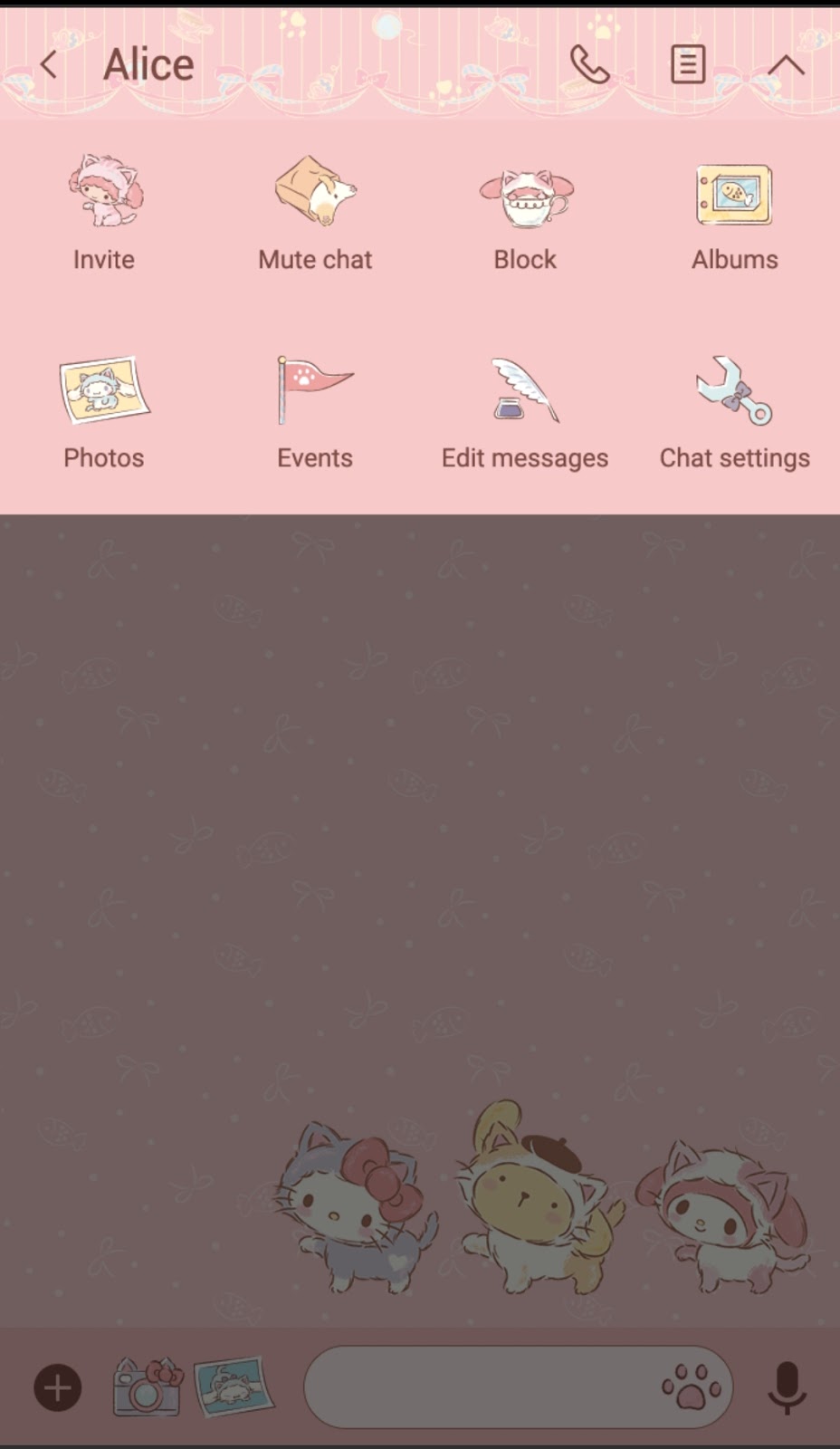Collapse the chat menu panel

786,65
